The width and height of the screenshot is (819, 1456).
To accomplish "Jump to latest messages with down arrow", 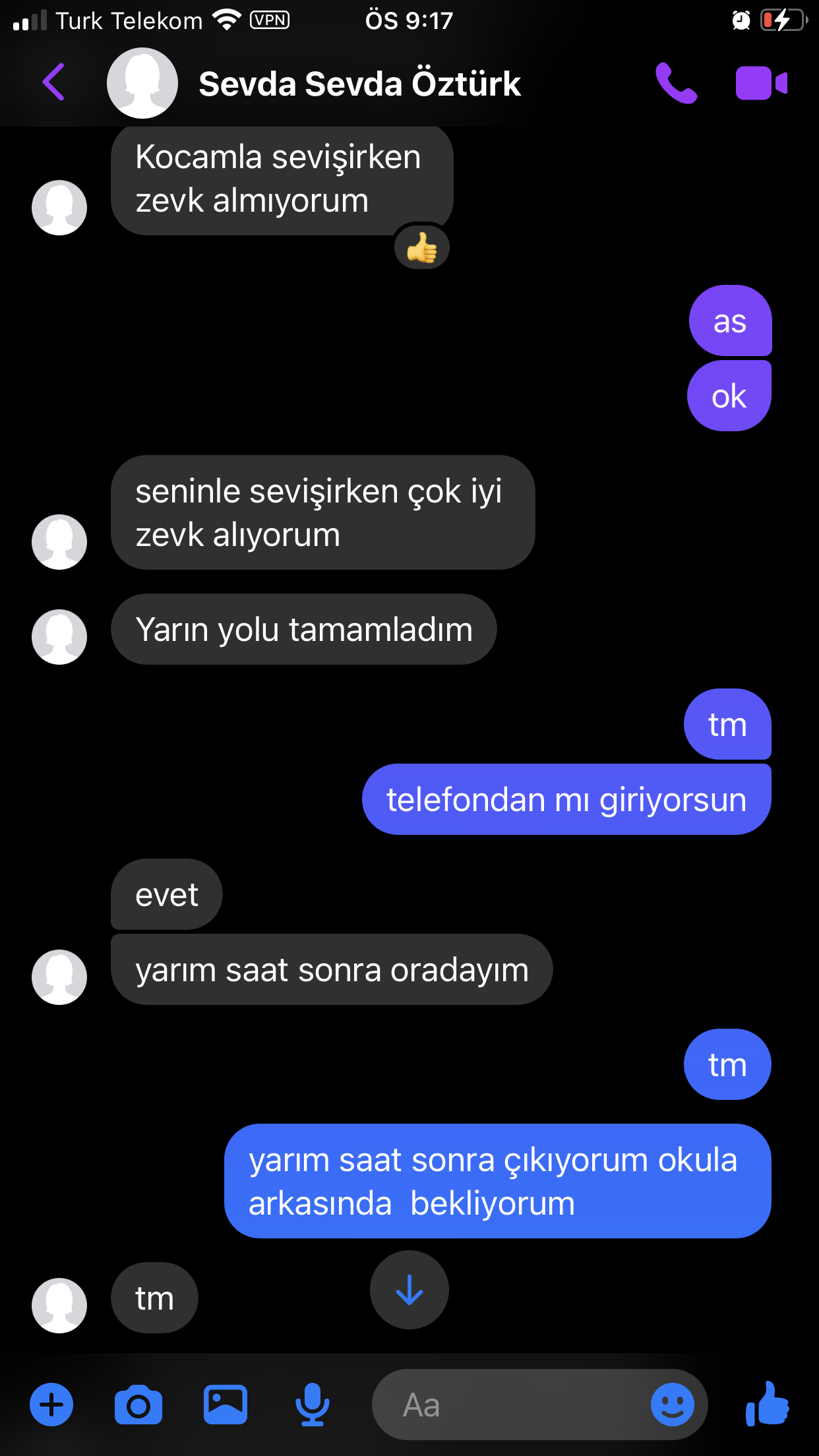I will click(x=409, y=1290).
